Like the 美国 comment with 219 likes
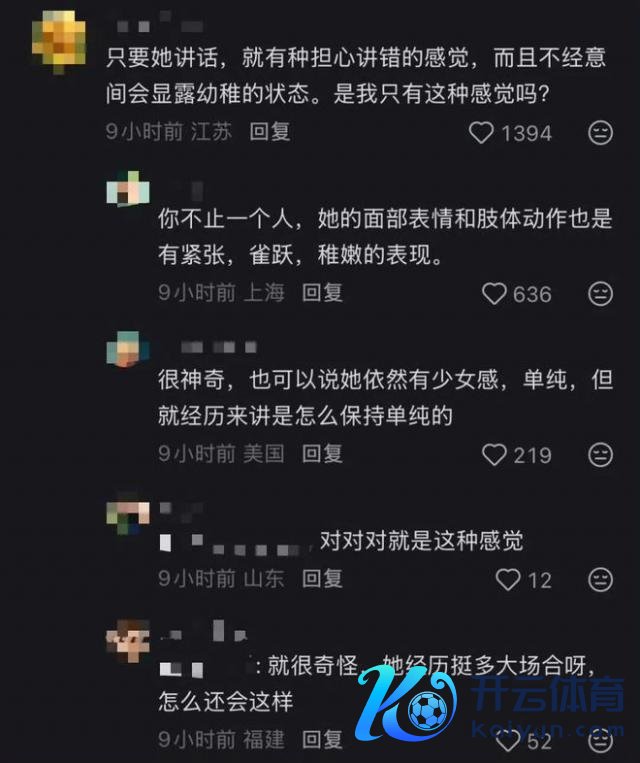 (495, 455)
